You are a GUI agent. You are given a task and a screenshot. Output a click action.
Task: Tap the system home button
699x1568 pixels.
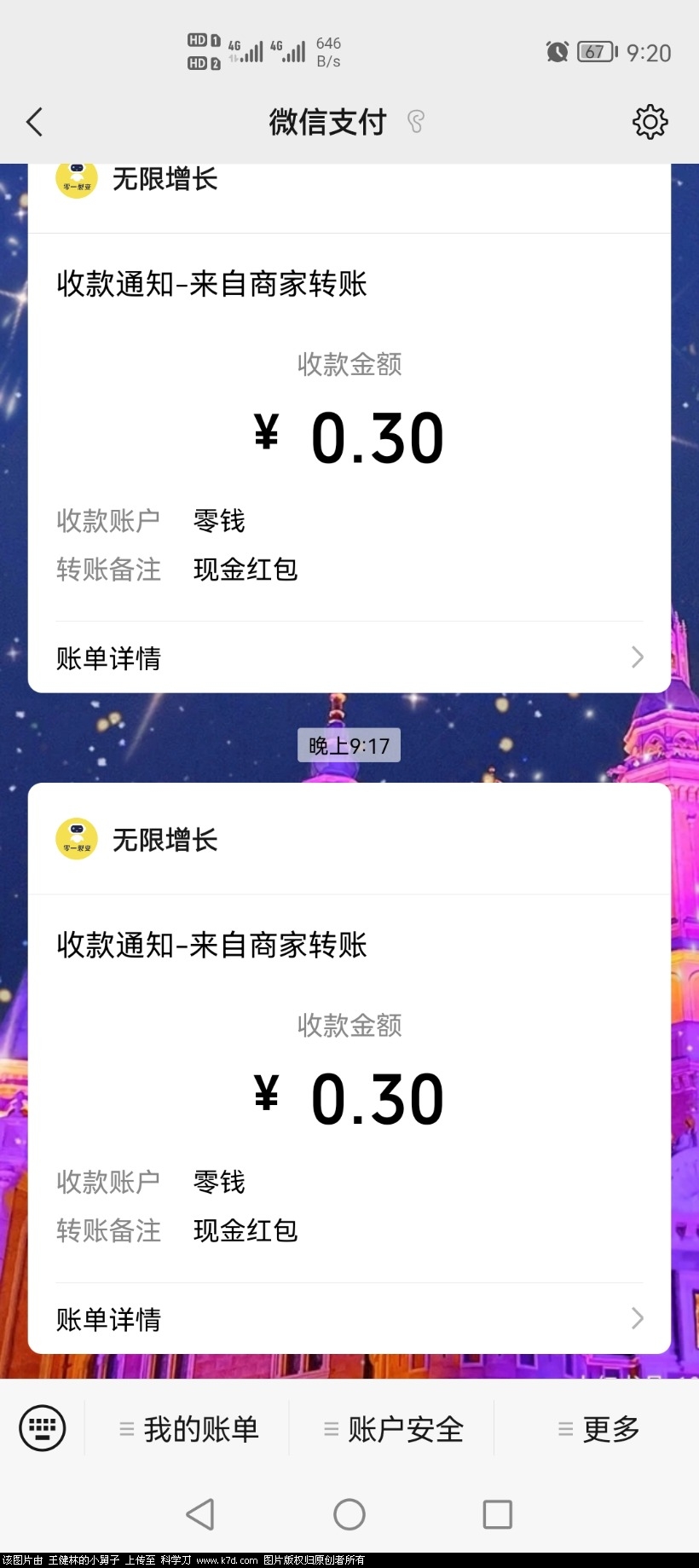(349, 1514)
